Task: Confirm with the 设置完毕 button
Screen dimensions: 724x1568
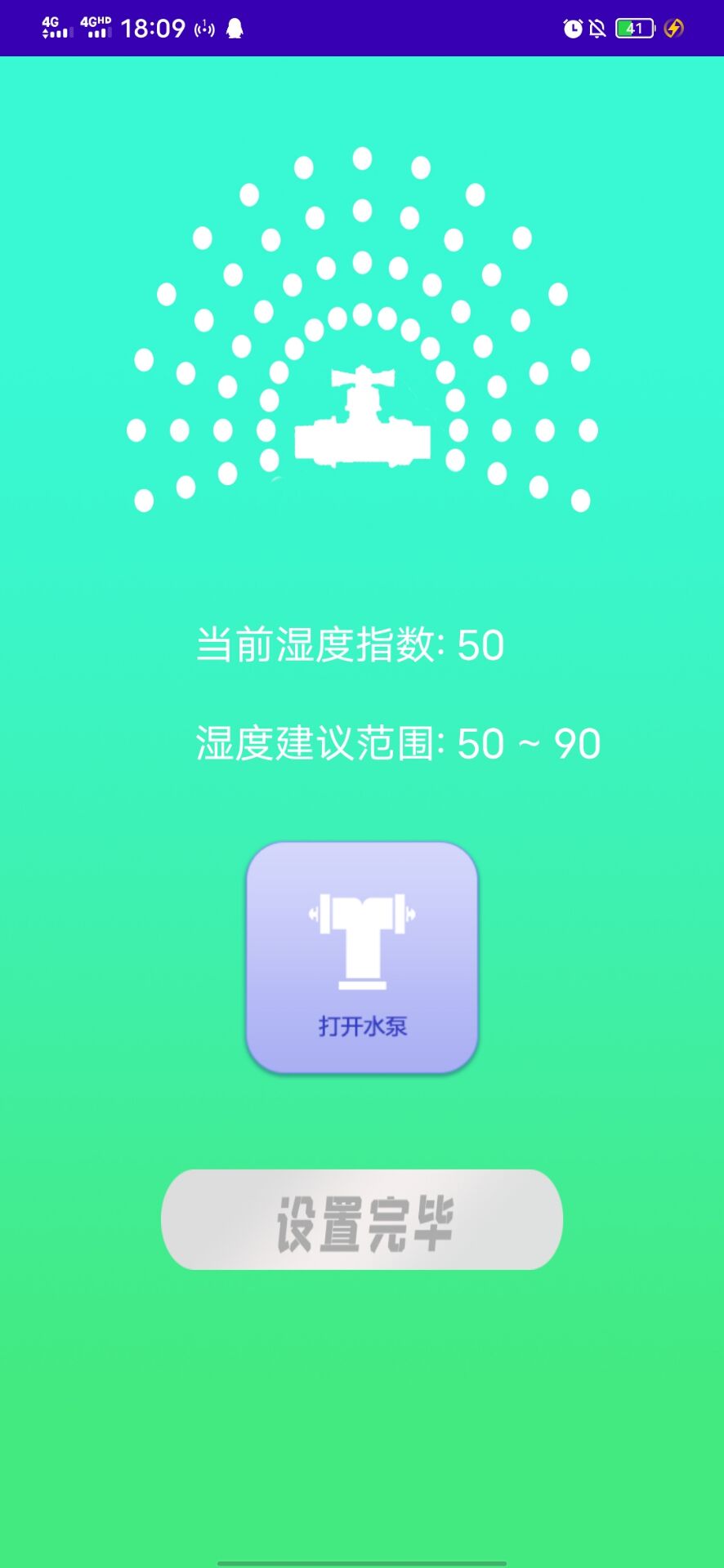Action: 362,1219
